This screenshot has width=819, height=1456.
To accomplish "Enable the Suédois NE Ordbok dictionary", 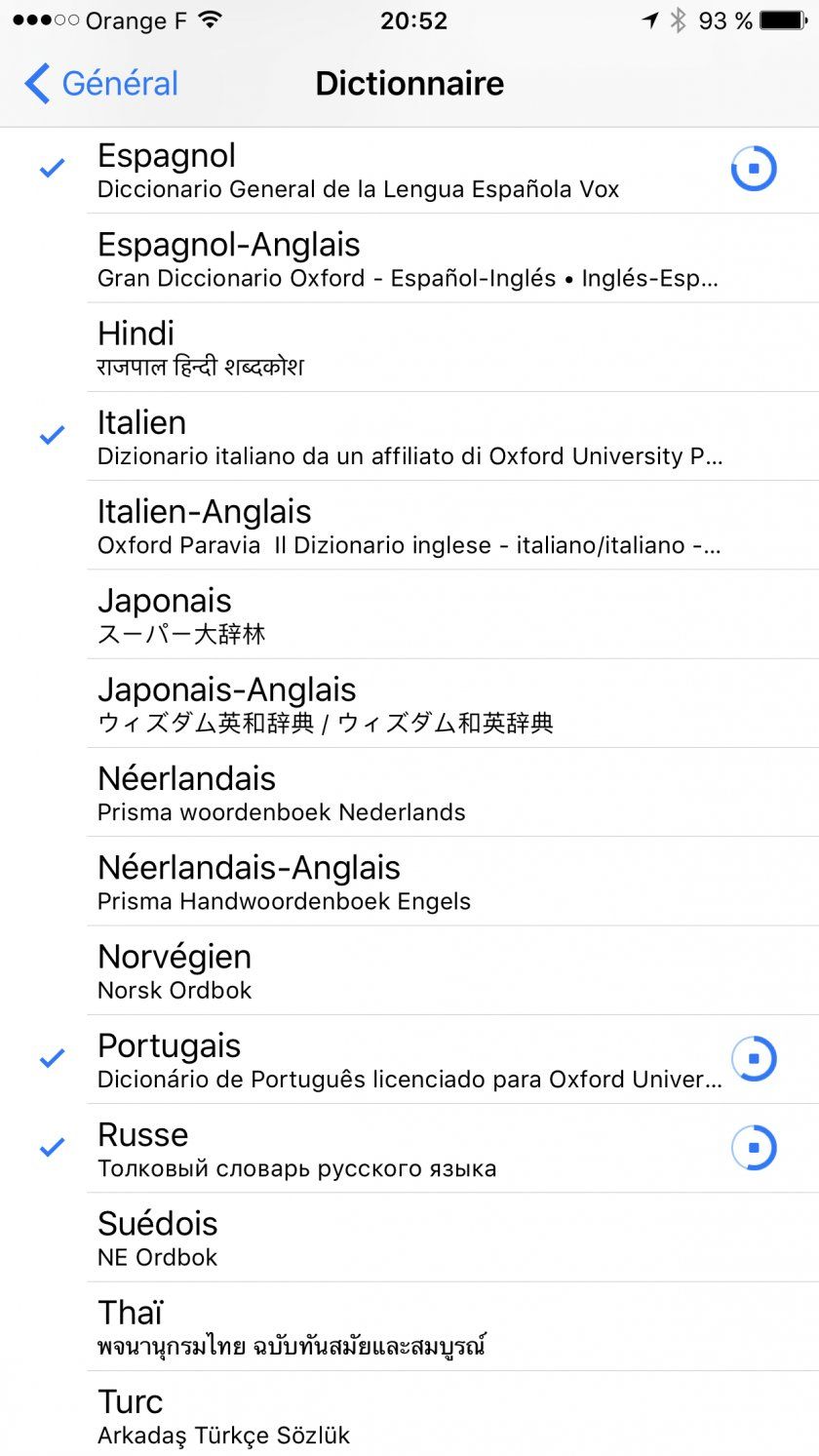I will (x=390, y=1237).
